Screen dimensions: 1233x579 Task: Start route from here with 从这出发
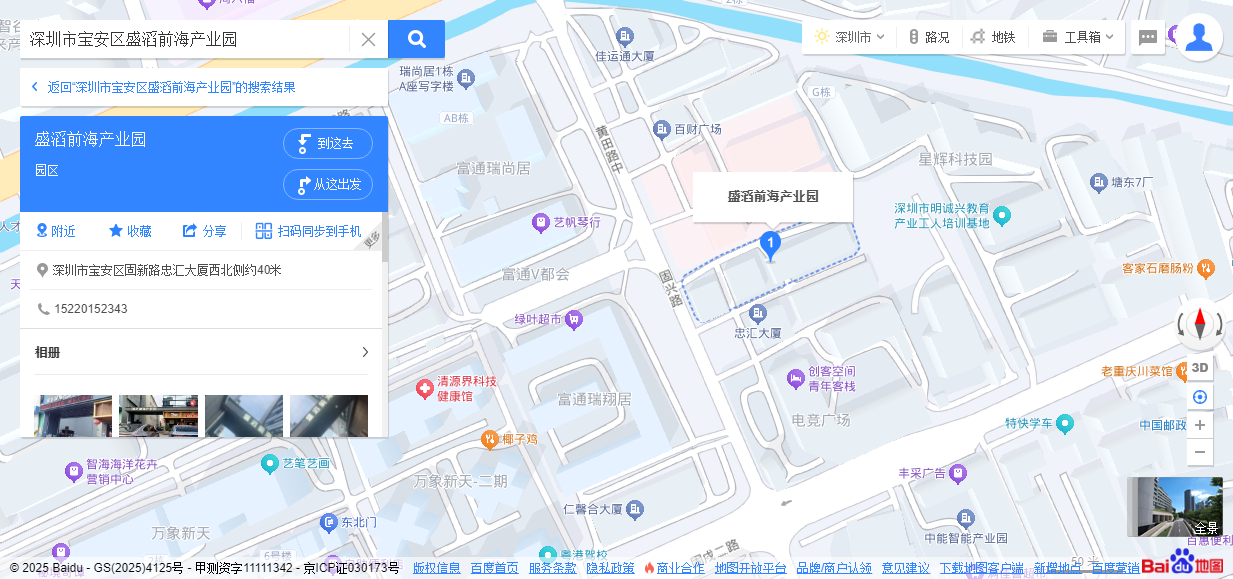(x=328, y=185)
